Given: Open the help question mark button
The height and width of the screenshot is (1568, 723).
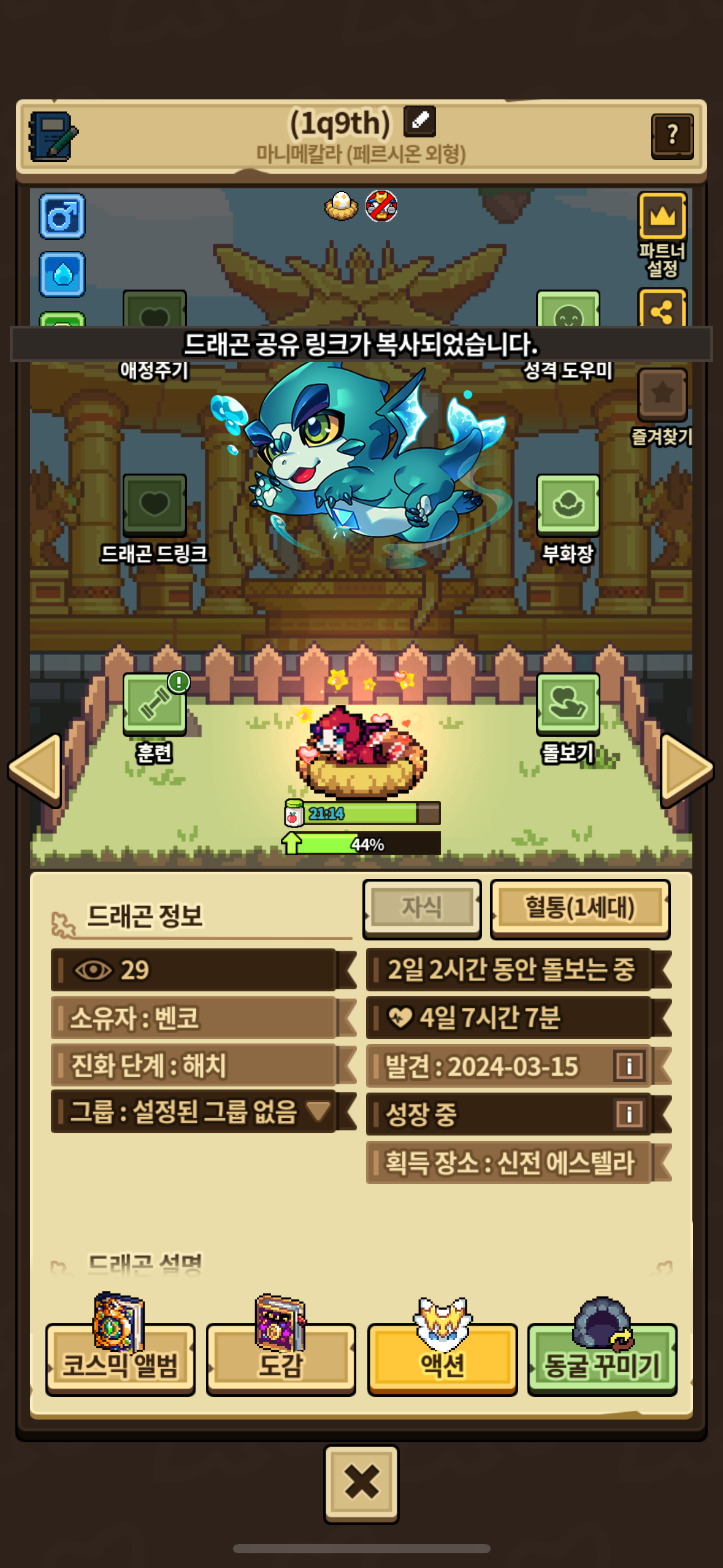Looking at the screenshot, I should pyautogui.click(x=672, y=136).
